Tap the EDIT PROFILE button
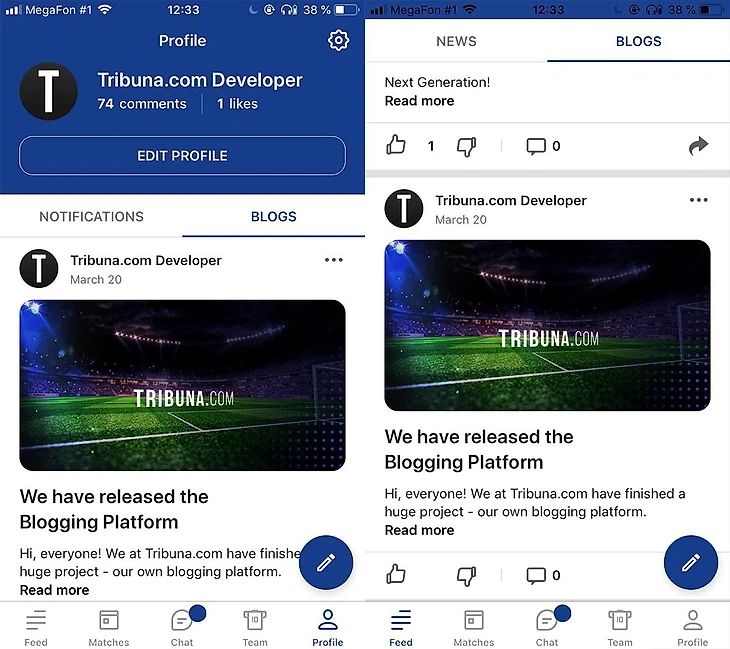The height and width of the screenshot is (649, 730). tap(182, 156)
